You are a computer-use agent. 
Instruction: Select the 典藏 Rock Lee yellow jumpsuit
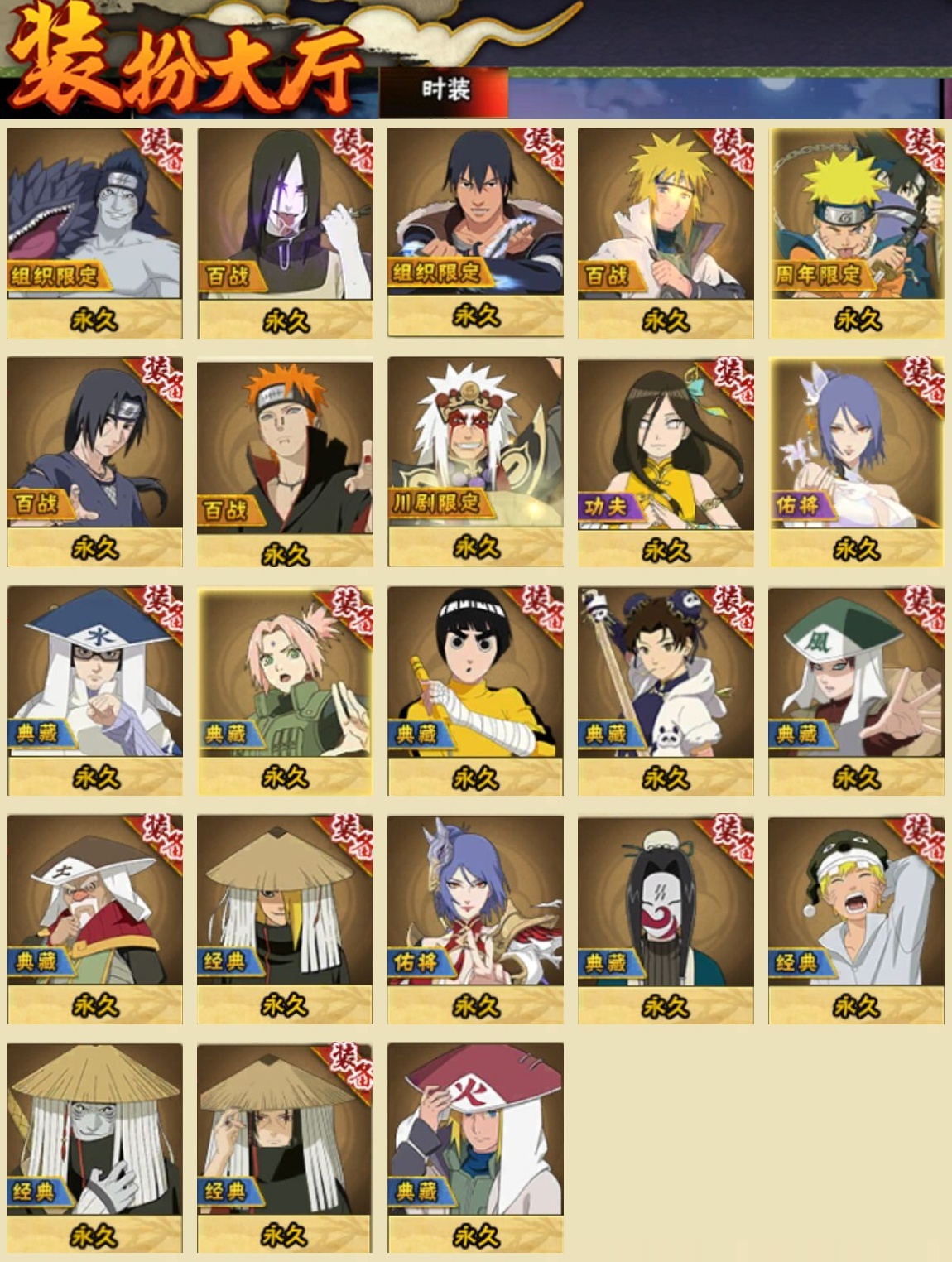tap(475, 681)
